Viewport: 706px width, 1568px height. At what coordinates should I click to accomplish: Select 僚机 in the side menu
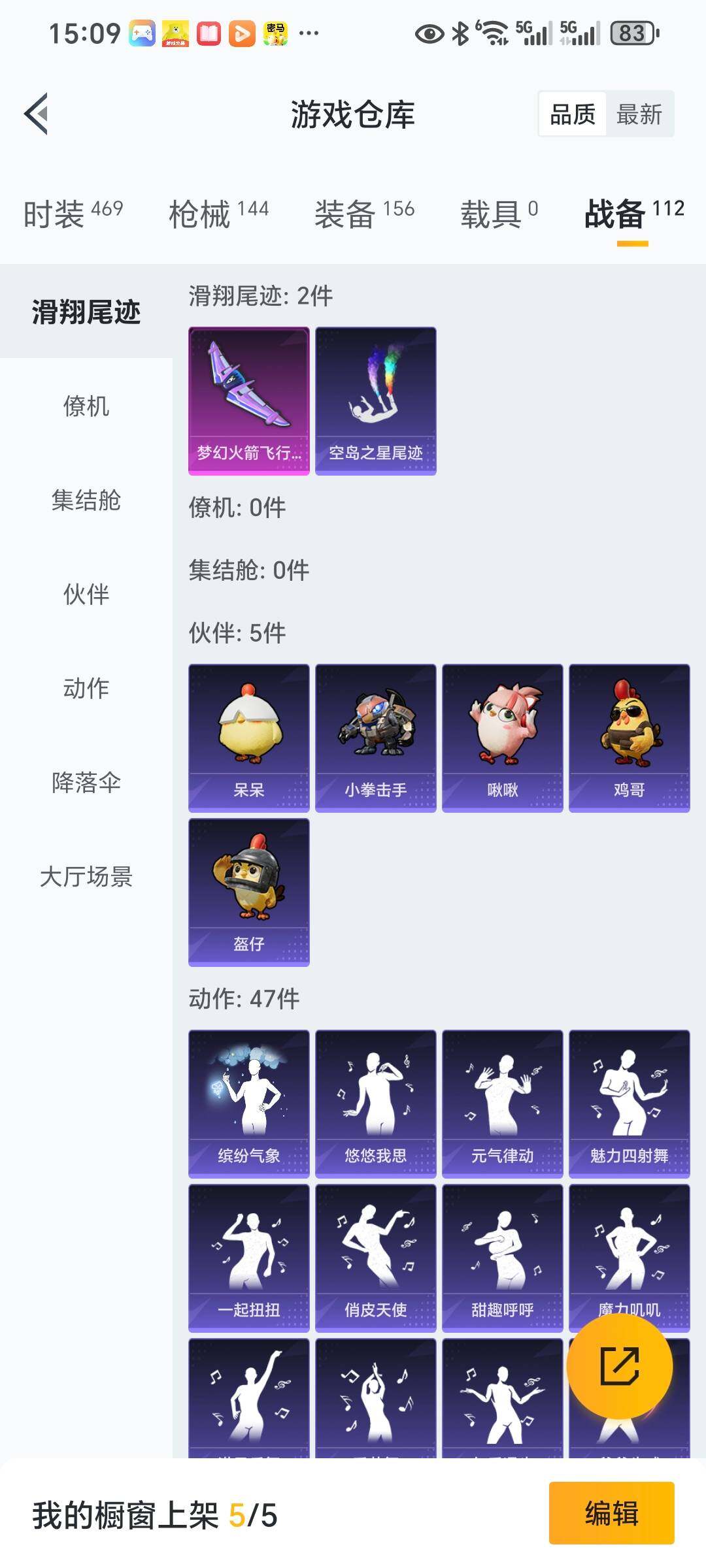pyautogui.click(x=86, y=406)
